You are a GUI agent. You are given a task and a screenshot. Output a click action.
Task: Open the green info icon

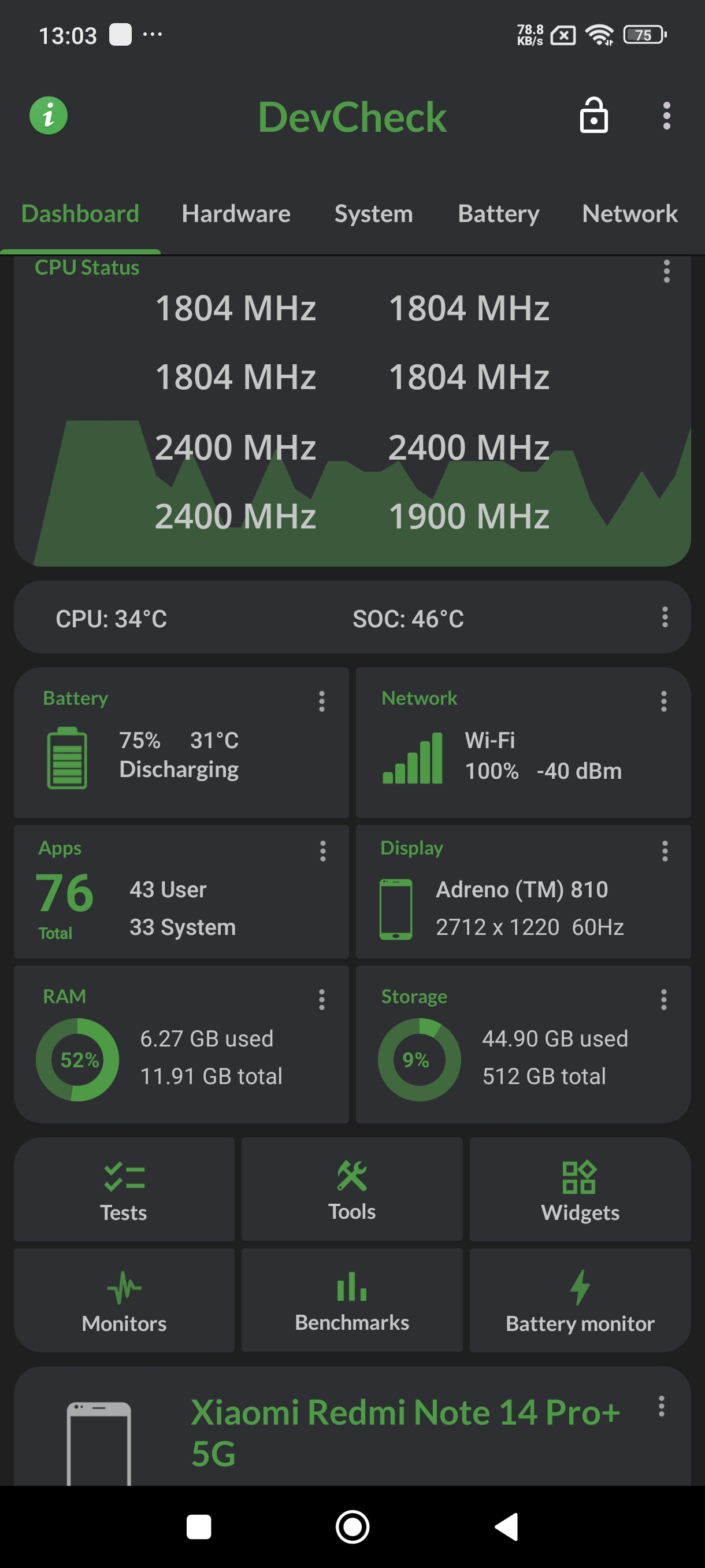point(49,116)
